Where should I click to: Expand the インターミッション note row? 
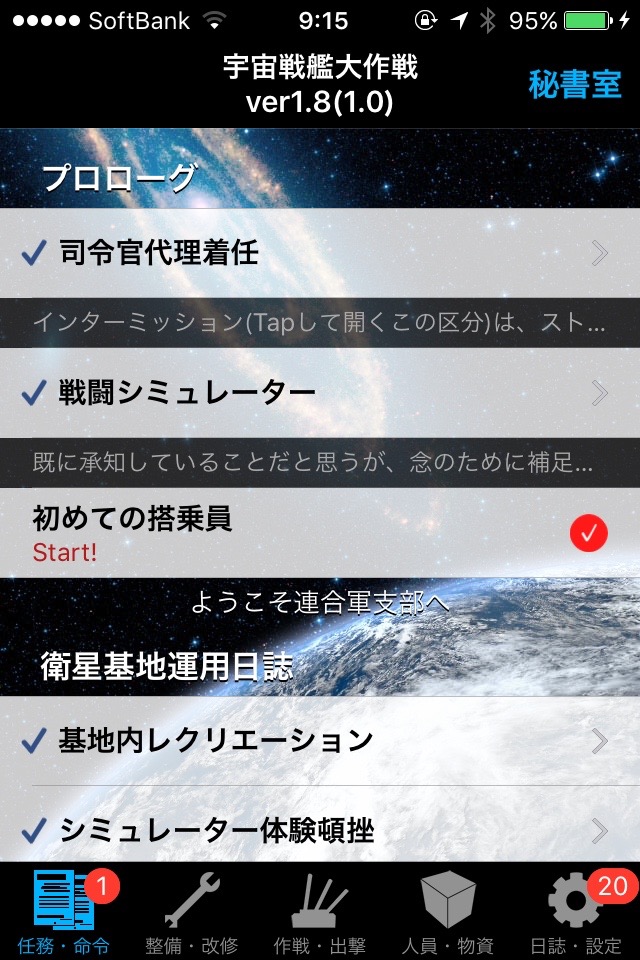pos(320,323)
